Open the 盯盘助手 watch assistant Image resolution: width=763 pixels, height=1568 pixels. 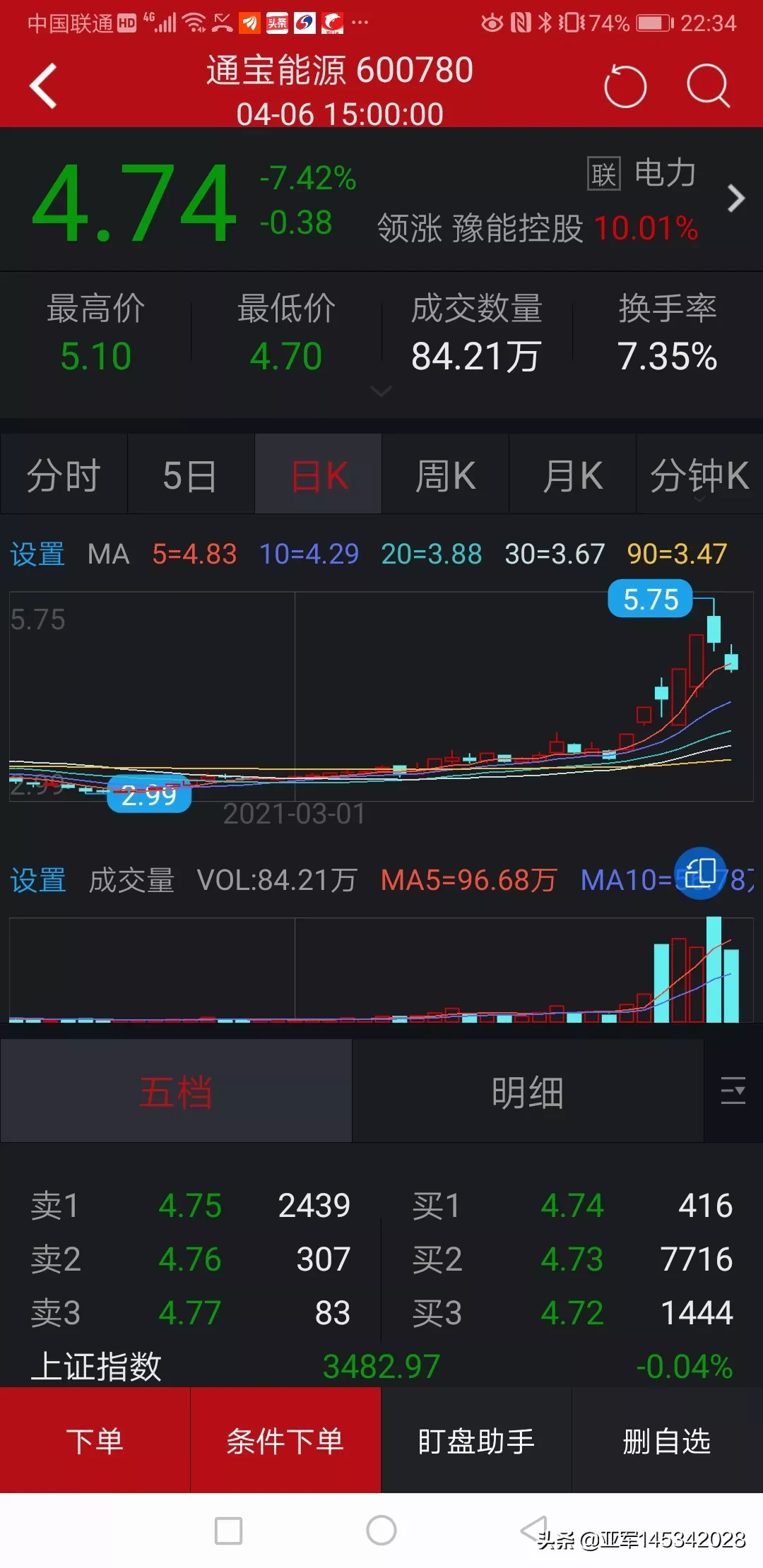pyautogui.click(x=476, y=1441)
